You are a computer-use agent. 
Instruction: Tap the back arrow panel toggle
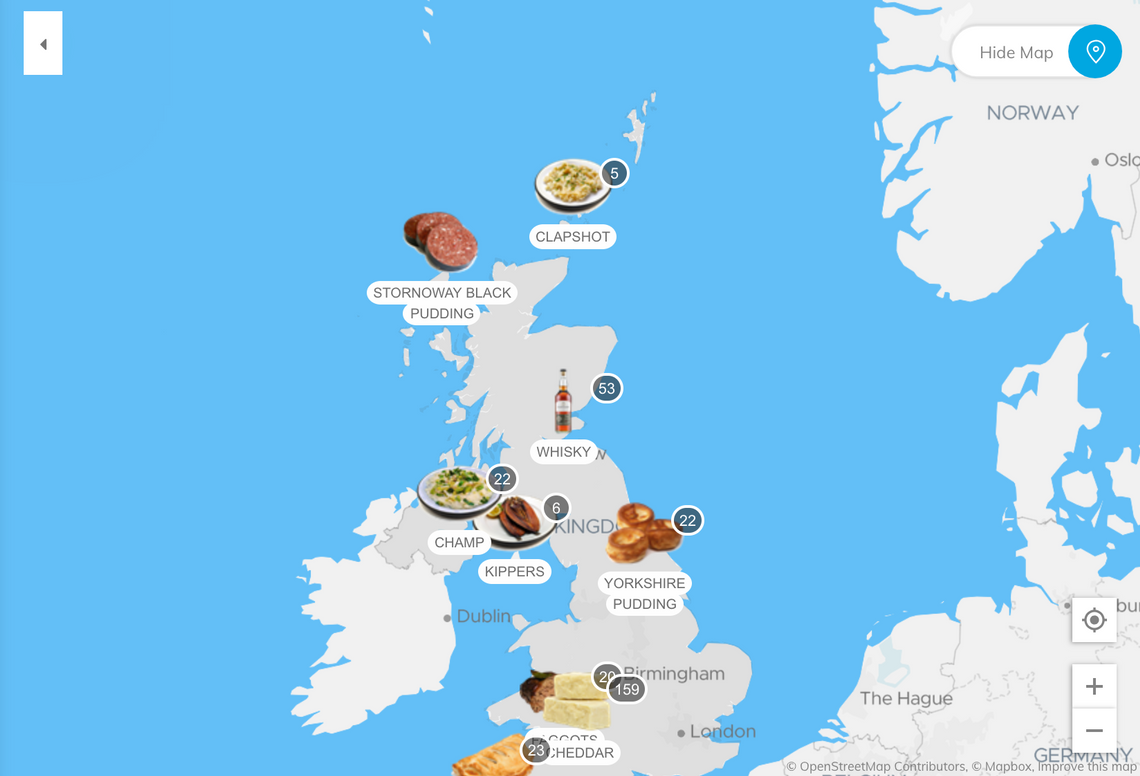click(x=43, y=44)
